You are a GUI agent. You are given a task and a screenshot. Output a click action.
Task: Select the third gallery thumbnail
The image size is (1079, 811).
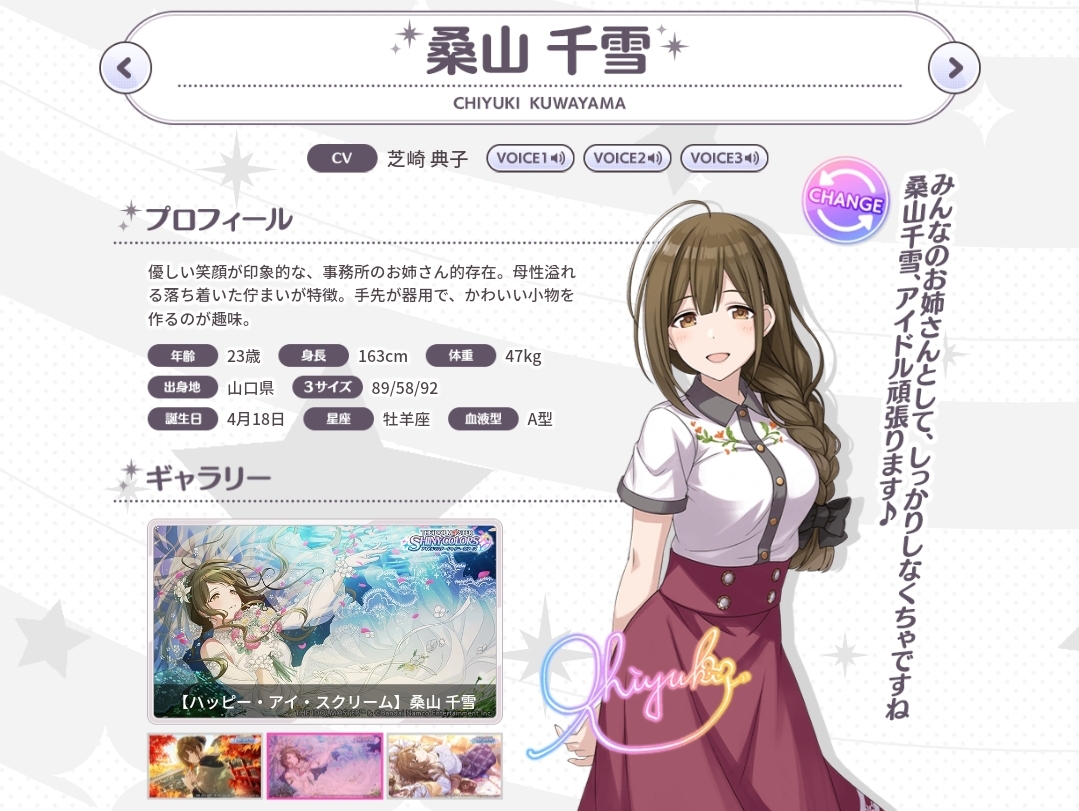pos(444,766)
